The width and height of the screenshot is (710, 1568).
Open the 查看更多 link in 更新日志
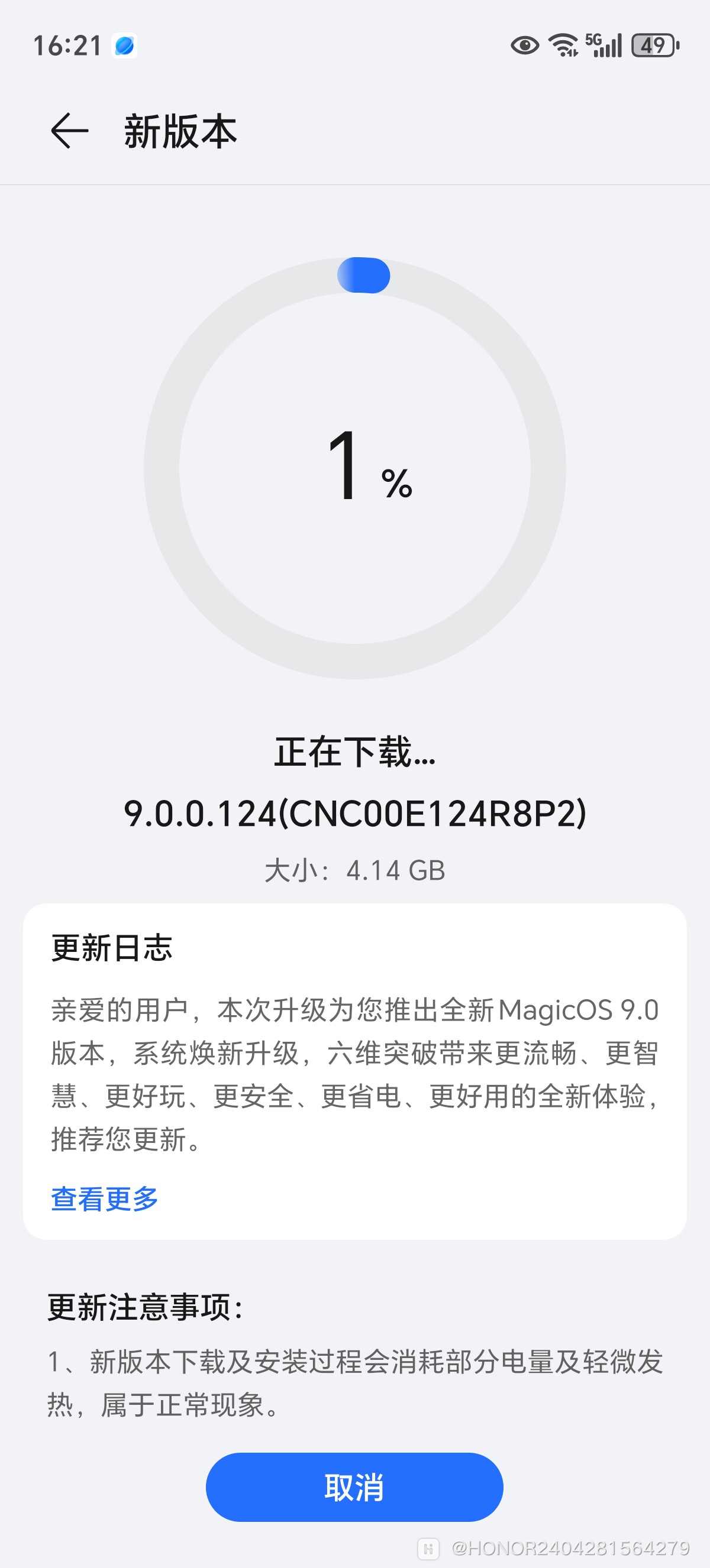(104, 1198)
